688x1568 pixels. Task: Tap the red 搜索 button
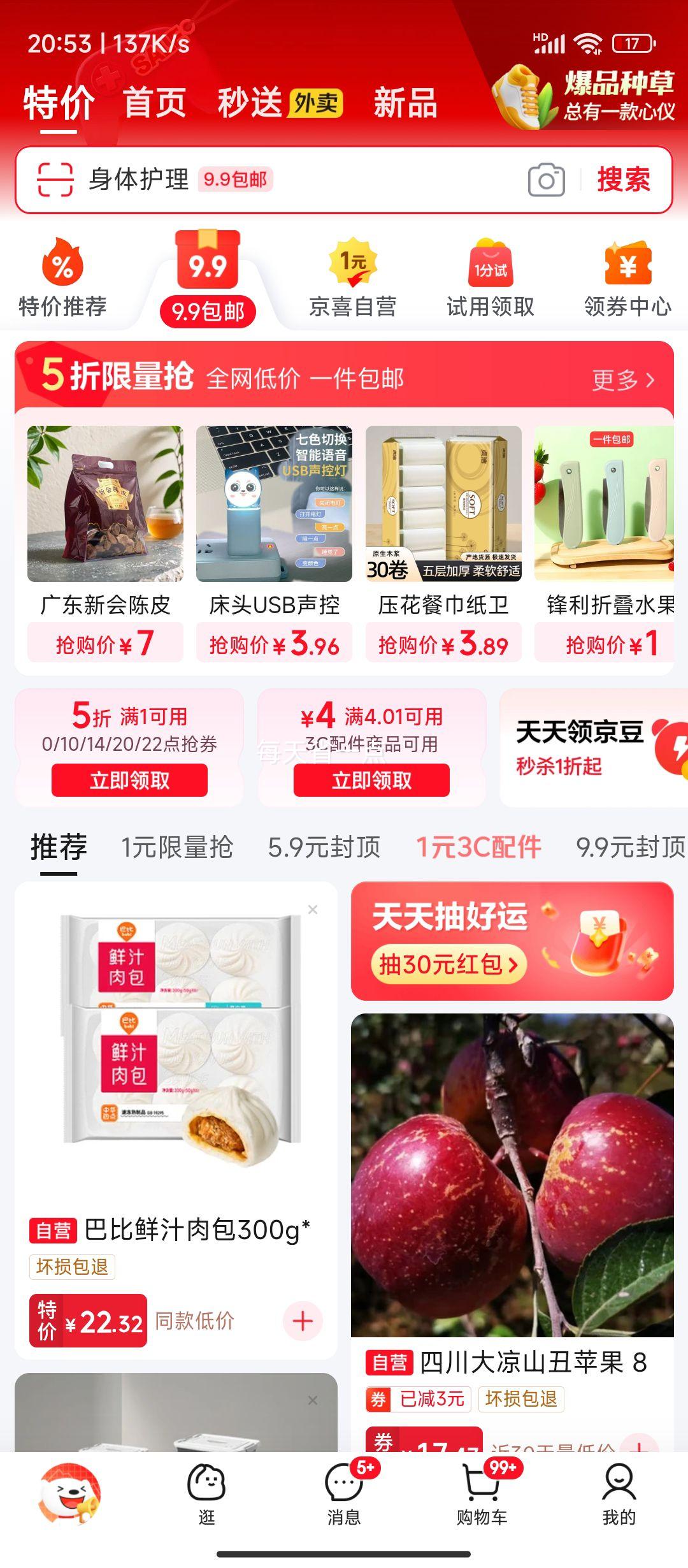(623, 180)
